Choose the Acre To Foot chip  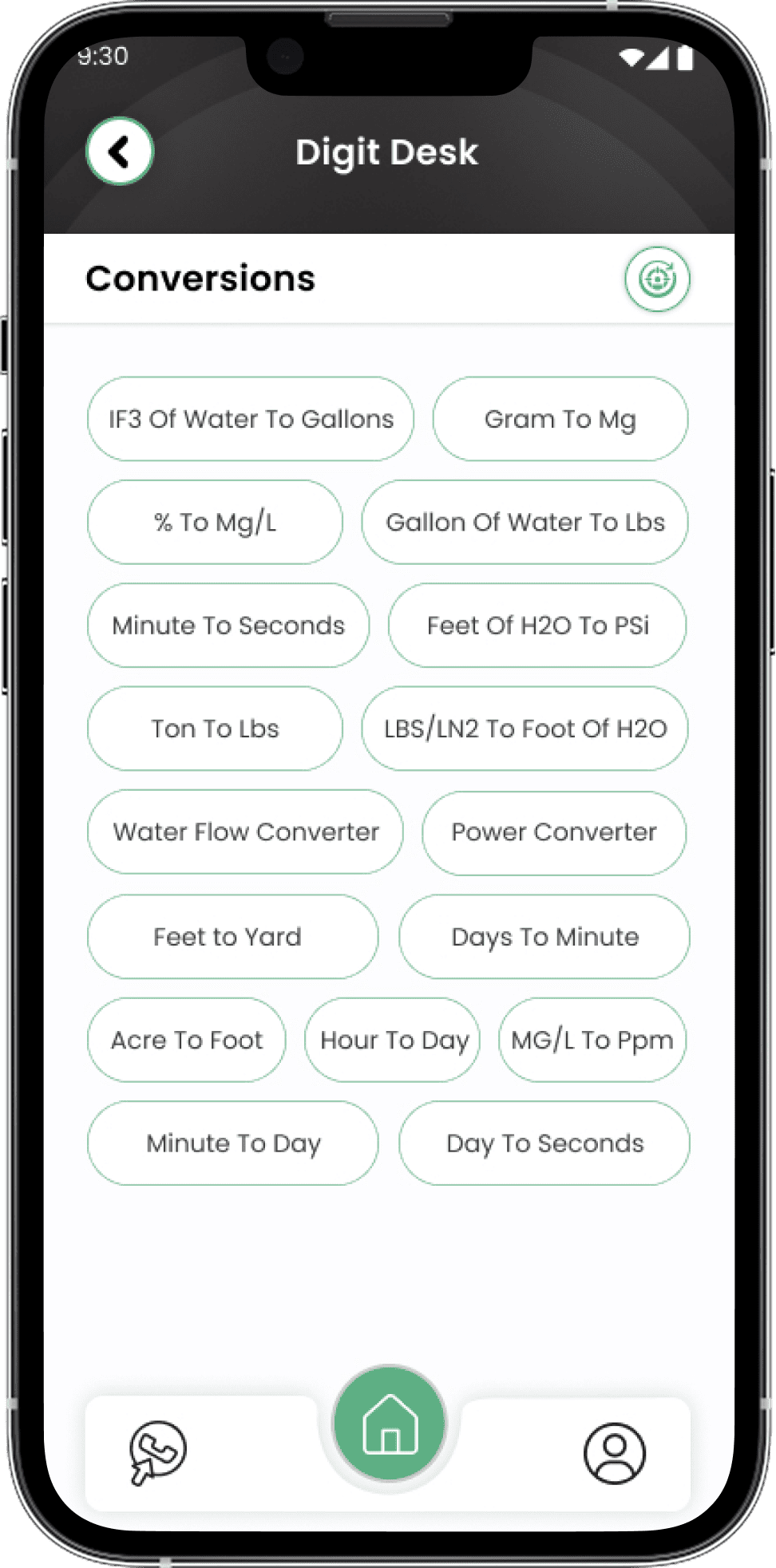(x=186, y=1040)
